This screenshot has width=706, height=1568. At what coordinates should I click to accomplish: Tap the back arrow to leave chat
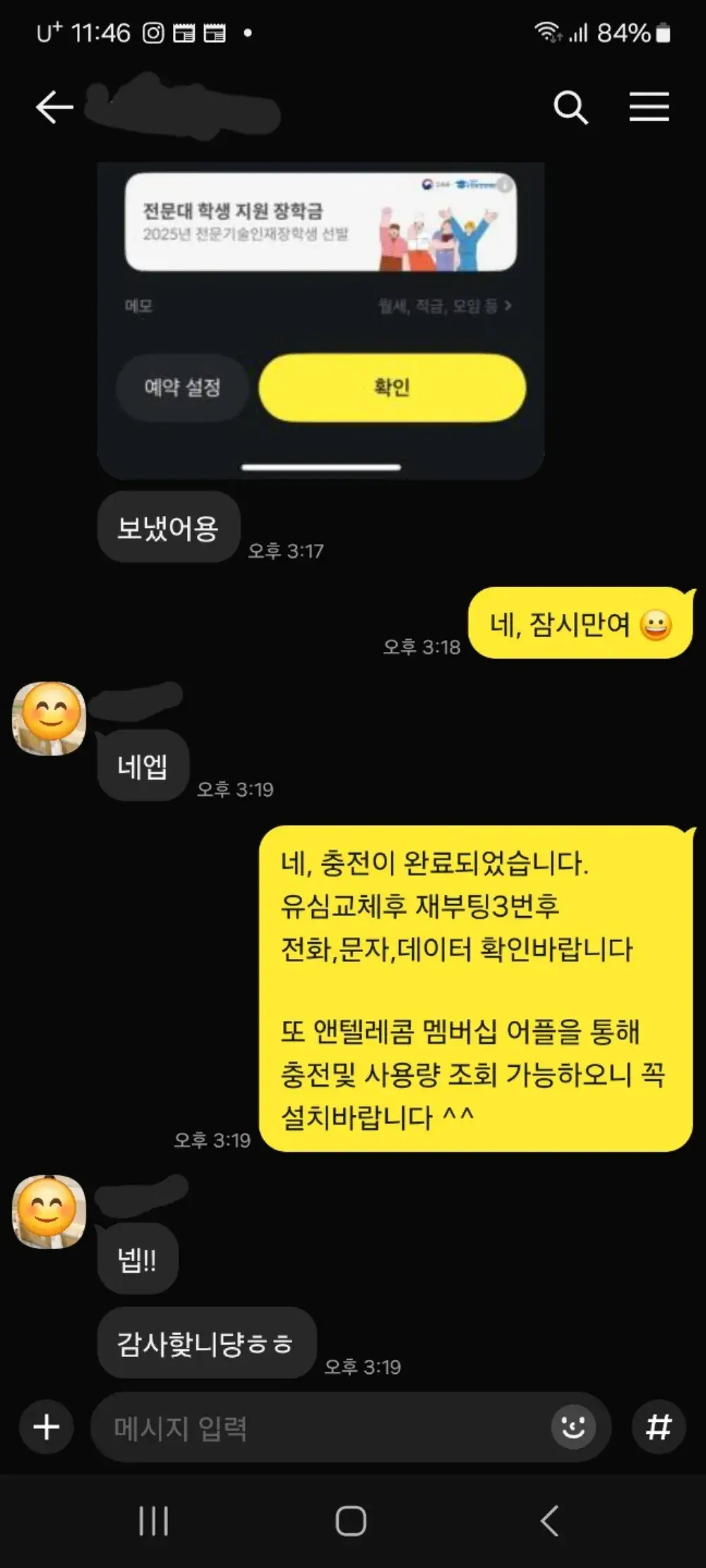click(53, 106)
